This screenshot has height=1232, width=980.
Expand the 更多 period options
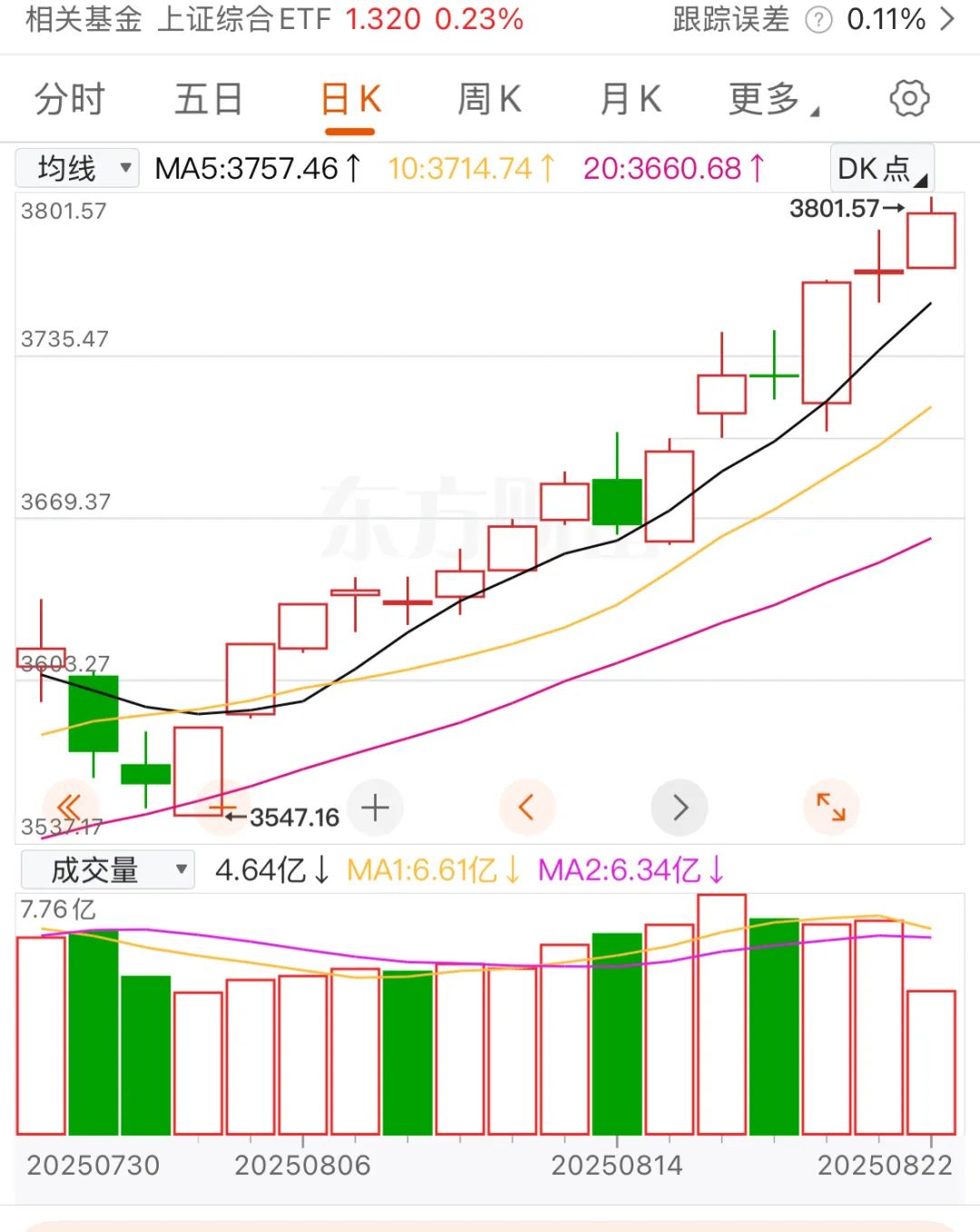pos(771,99)
